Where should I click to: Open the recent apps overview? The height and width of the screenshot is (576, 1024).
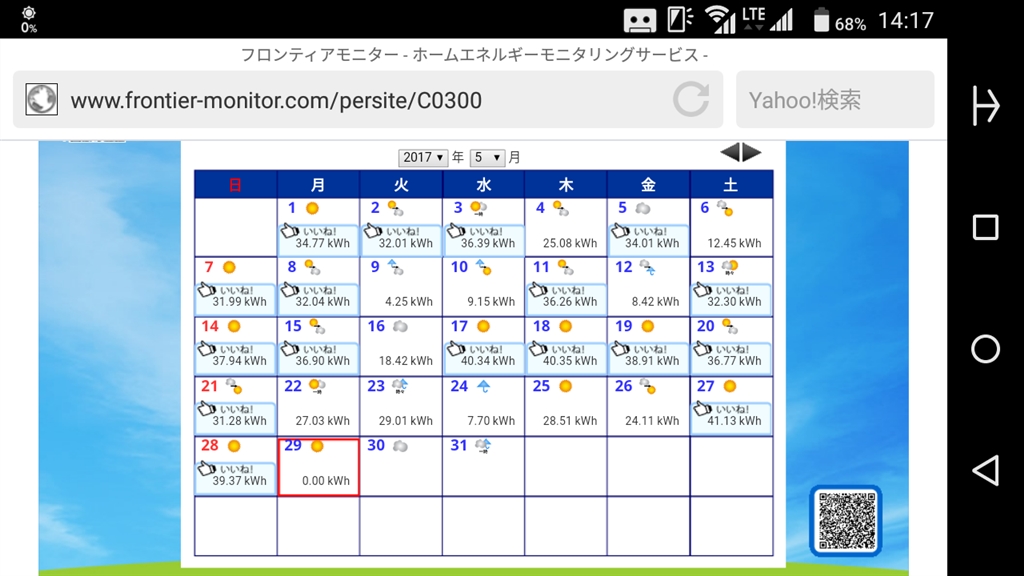click(985, 228)
